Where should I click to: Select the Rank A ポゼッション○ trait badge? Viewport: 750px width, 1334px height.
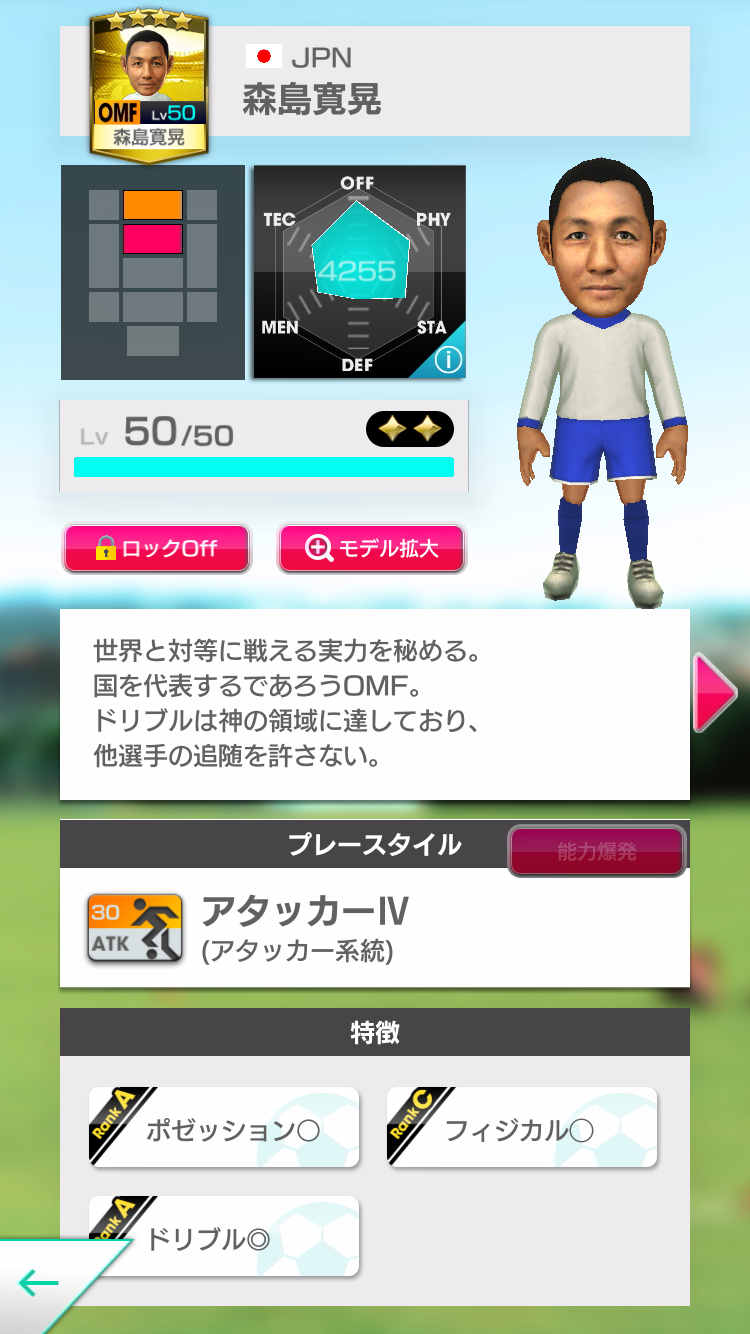pos(222,1127)
